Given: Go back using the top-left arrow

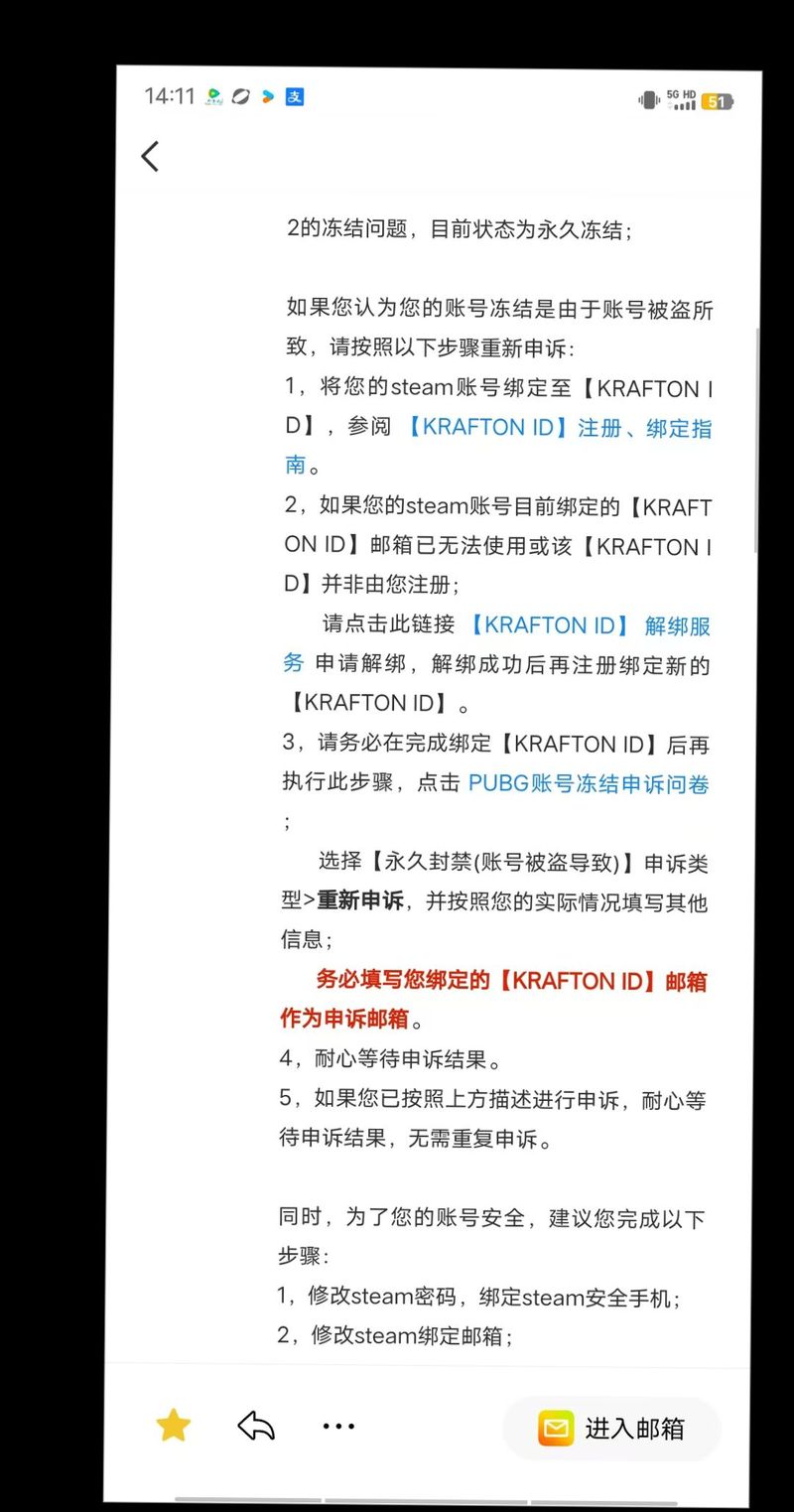Looking at the screenshot, I should 151,157.
